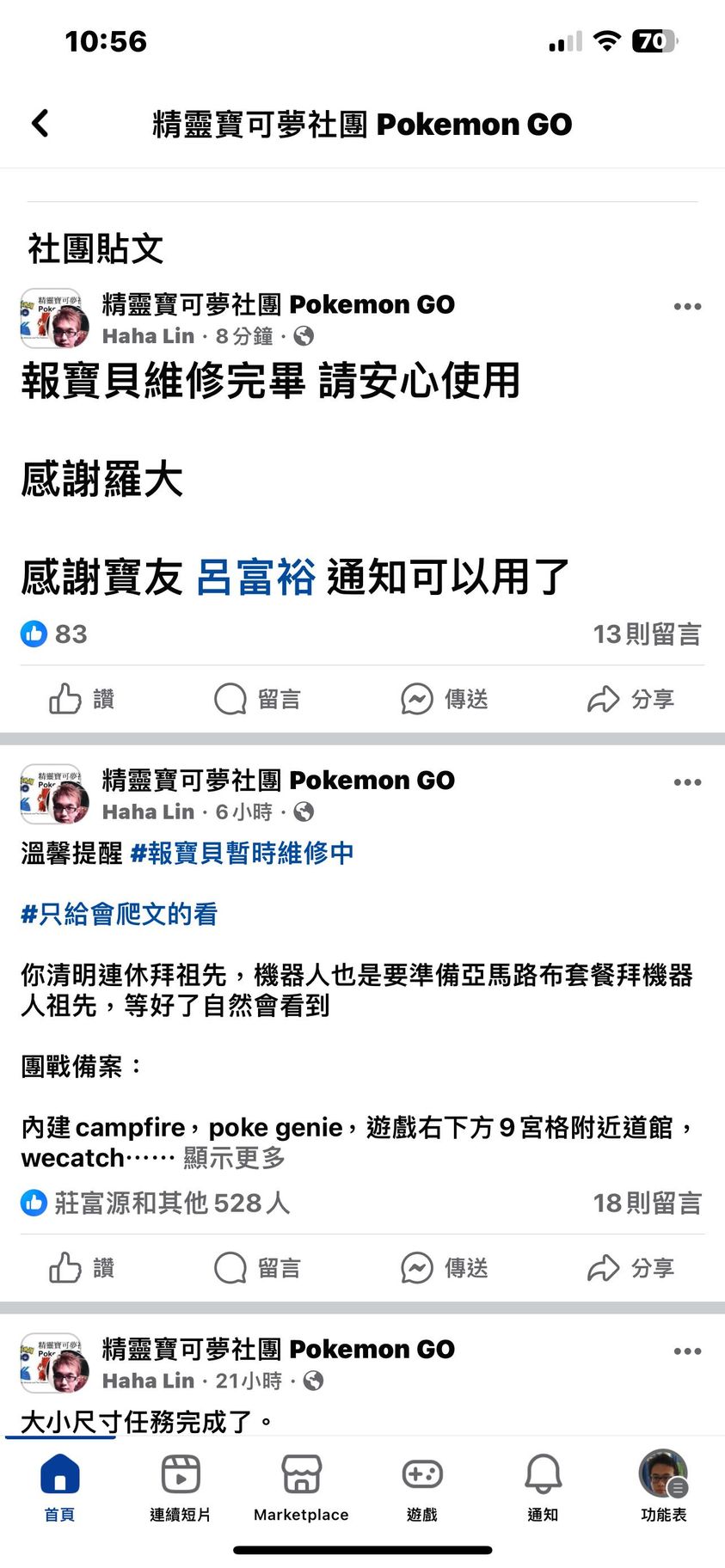Screen dimensions: 725x1568
Task: Open the 功能表 menu tab
Action: (x=663, y=1487)
